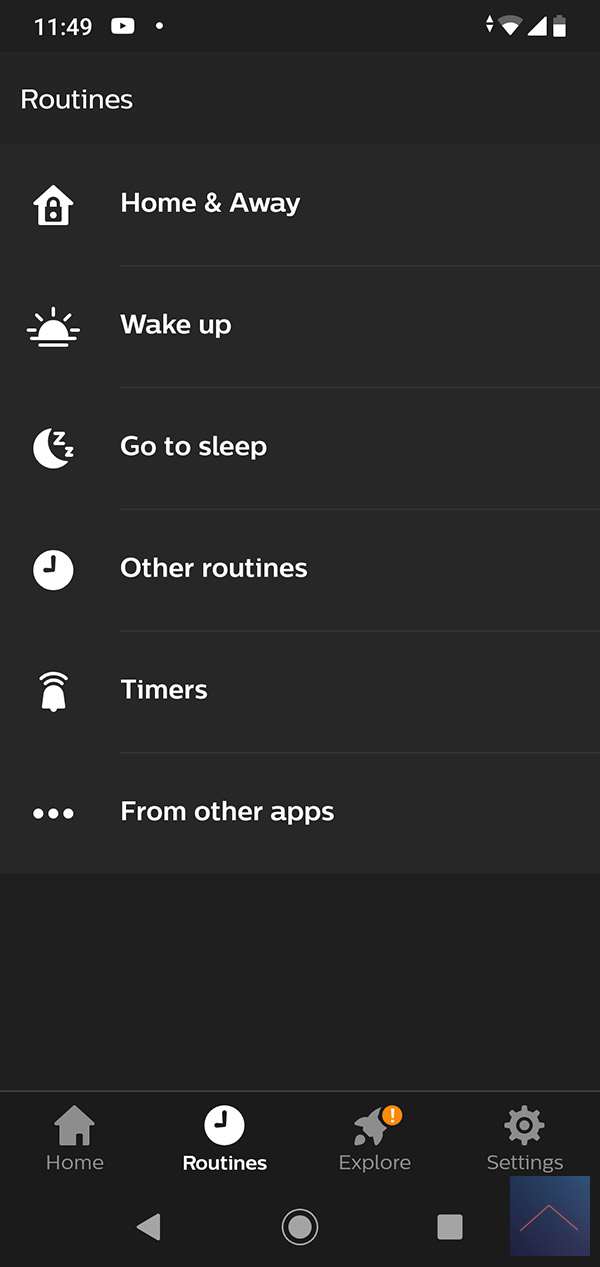Tap the Routines tab

coord(225,1138)
